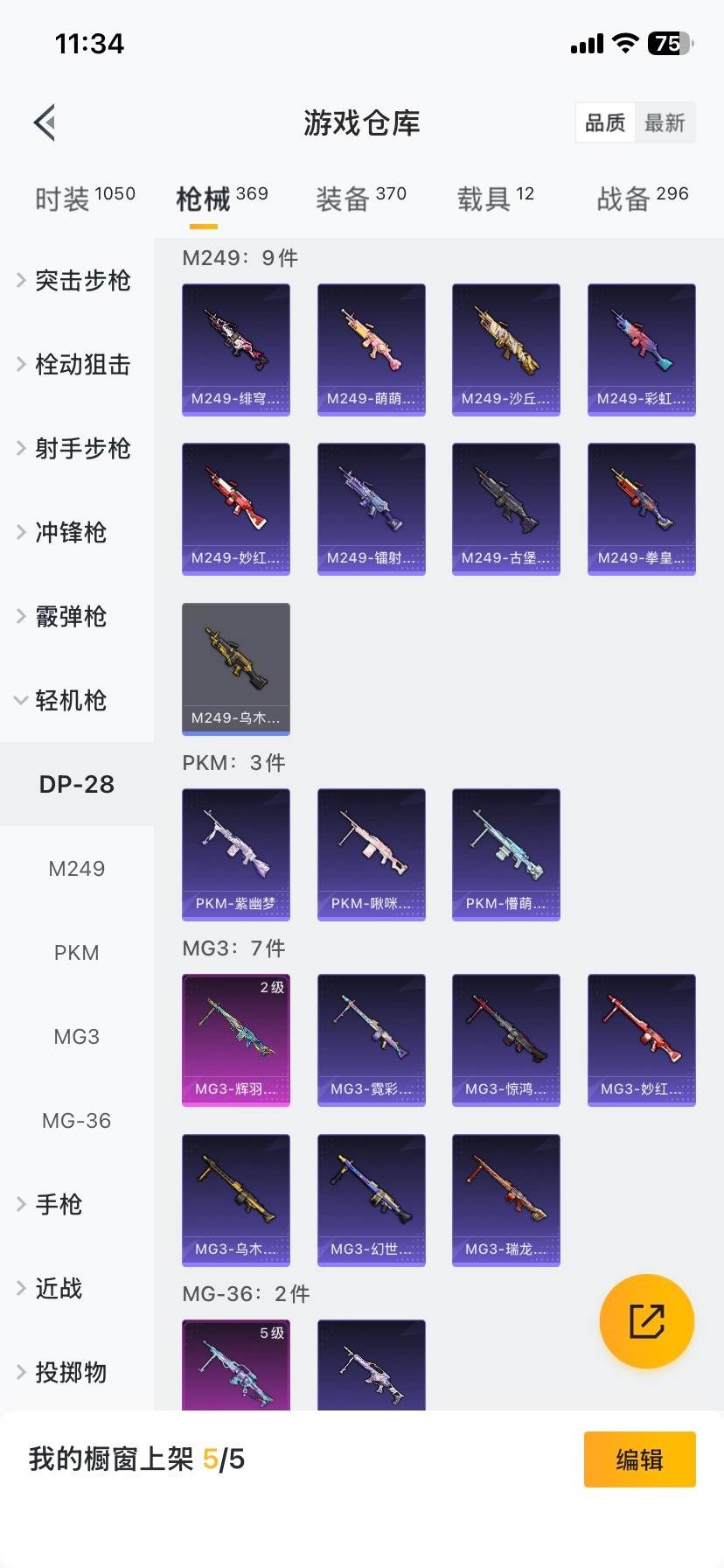Tap the orange floating share button

646,1321
